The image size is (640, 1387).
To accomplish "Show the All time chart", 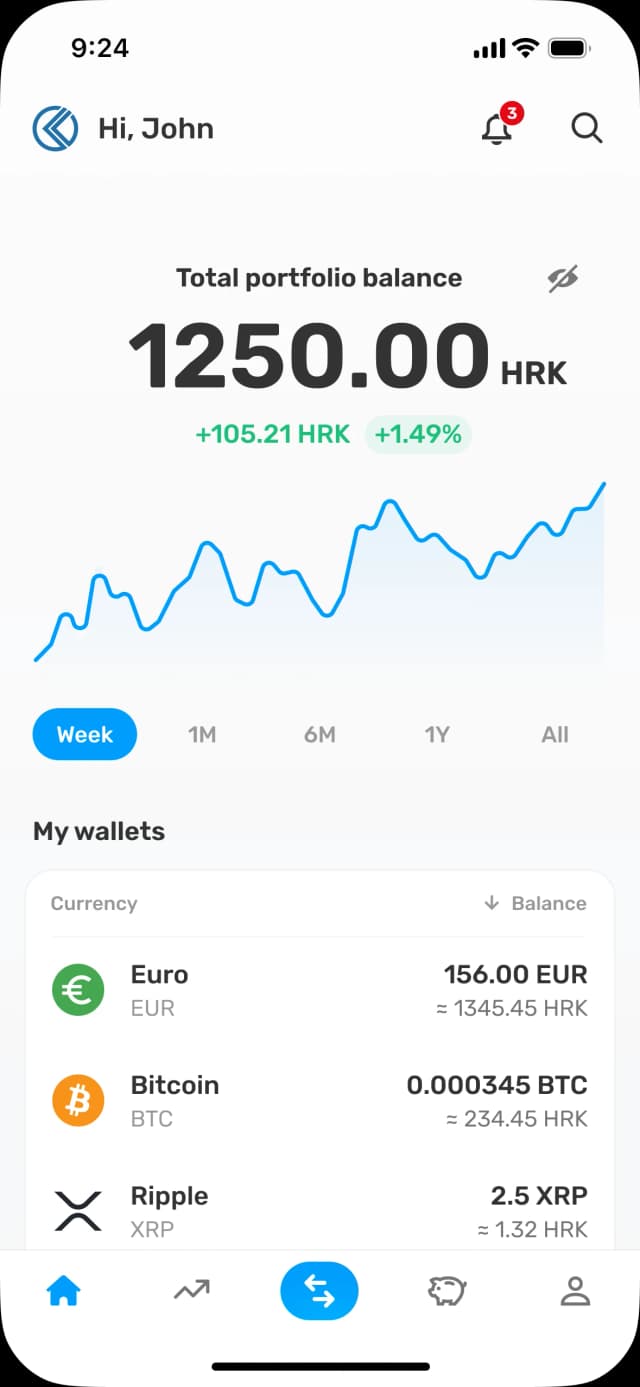I will 555,735.
